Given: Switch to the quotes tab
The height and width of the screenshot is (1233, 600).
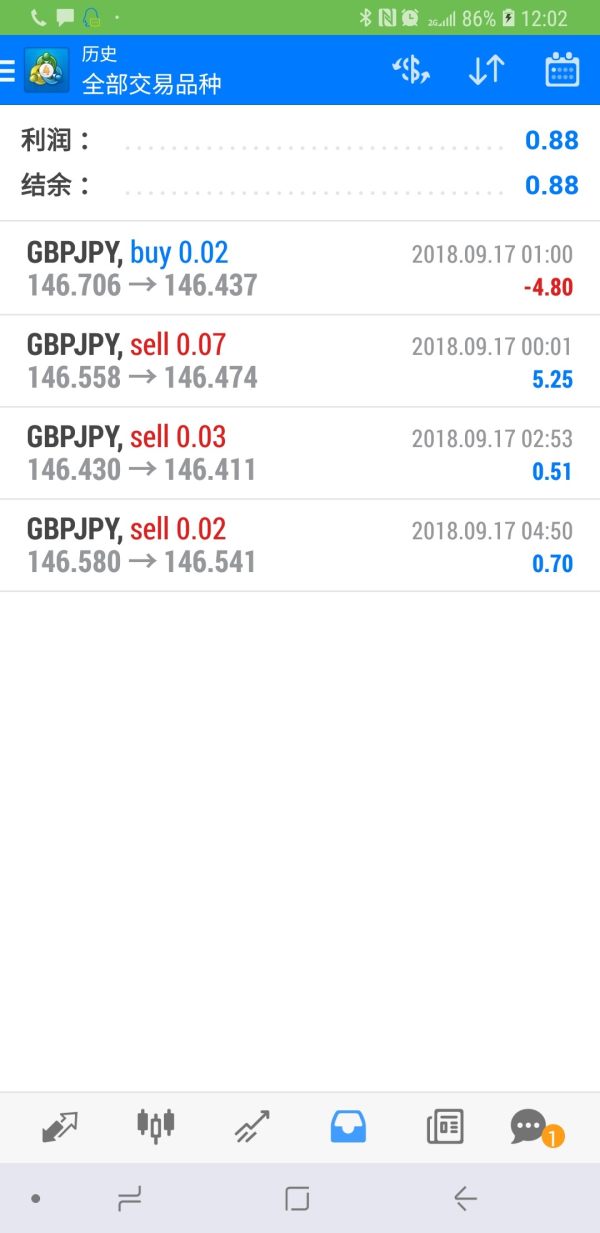Looking at the screenshot, I should 59,1127.
